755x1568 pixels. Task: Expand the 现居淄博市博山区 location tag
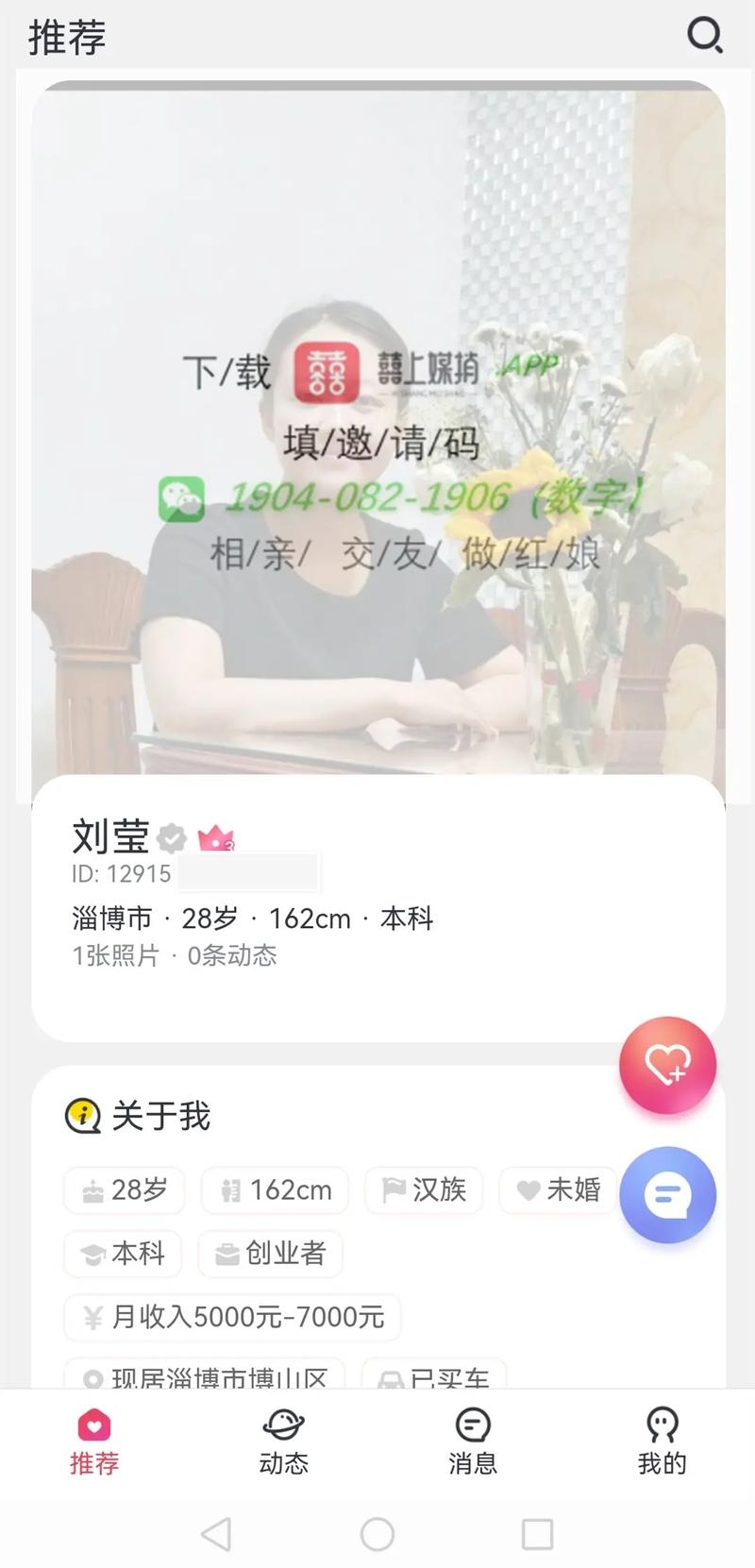pos(204,1376)
